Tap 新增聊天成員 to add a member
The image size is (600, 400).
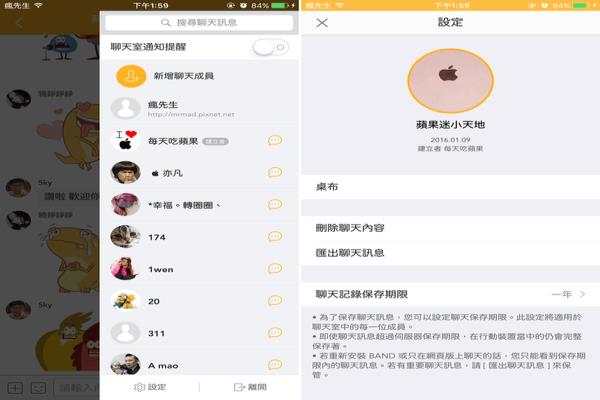pos(184,76)
